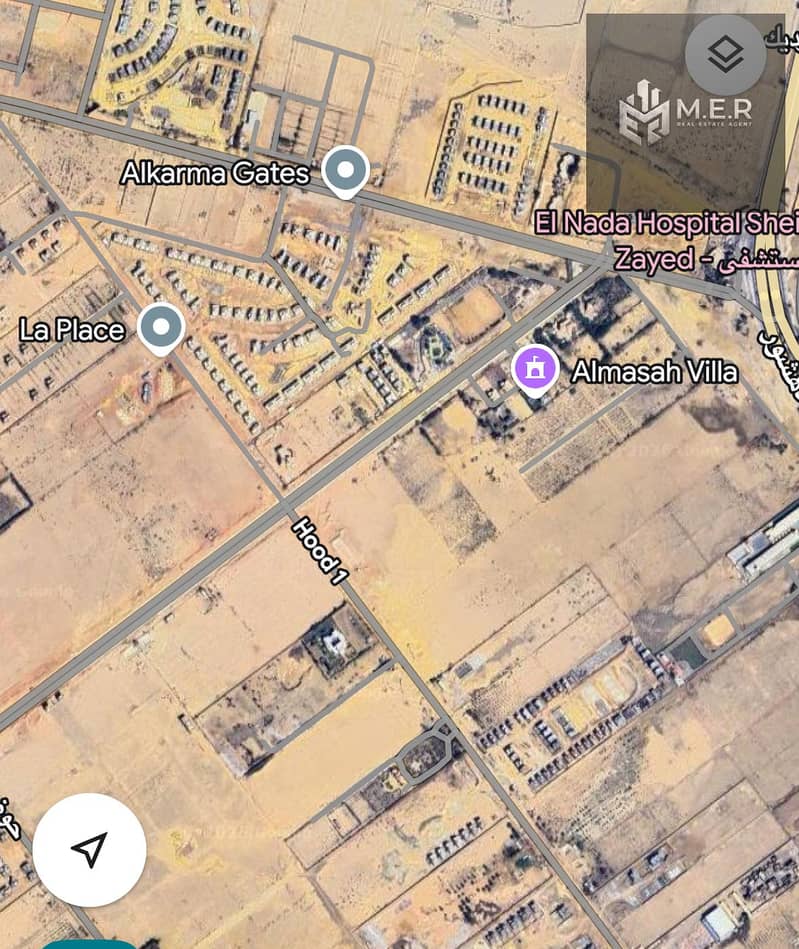The height and width of the screenshot is (949, 799).
Task: Open the La Place map pin
Action: click(160, 326)
